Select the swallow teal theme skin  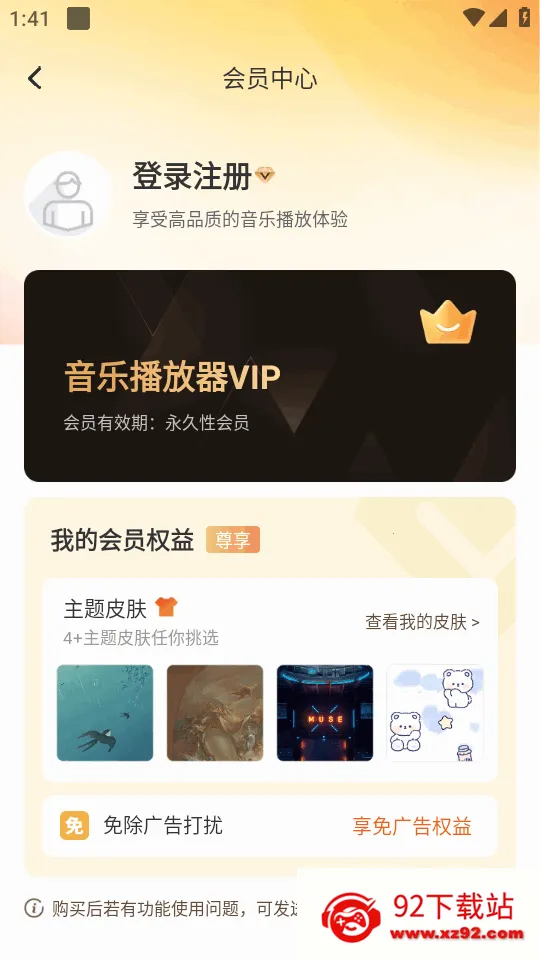tap(105, 713)
